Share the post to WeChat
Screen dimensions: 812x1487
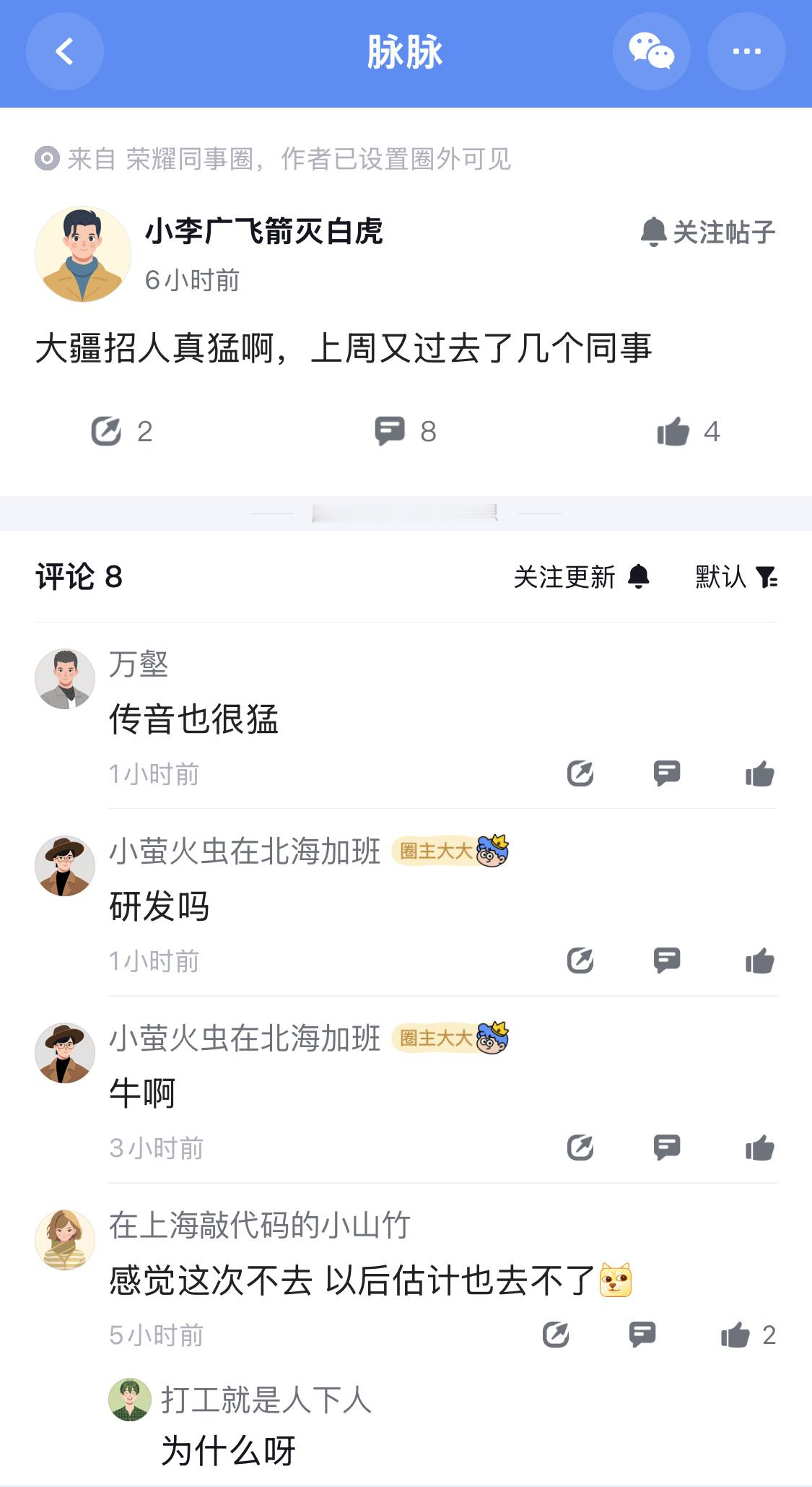(651, 51)
